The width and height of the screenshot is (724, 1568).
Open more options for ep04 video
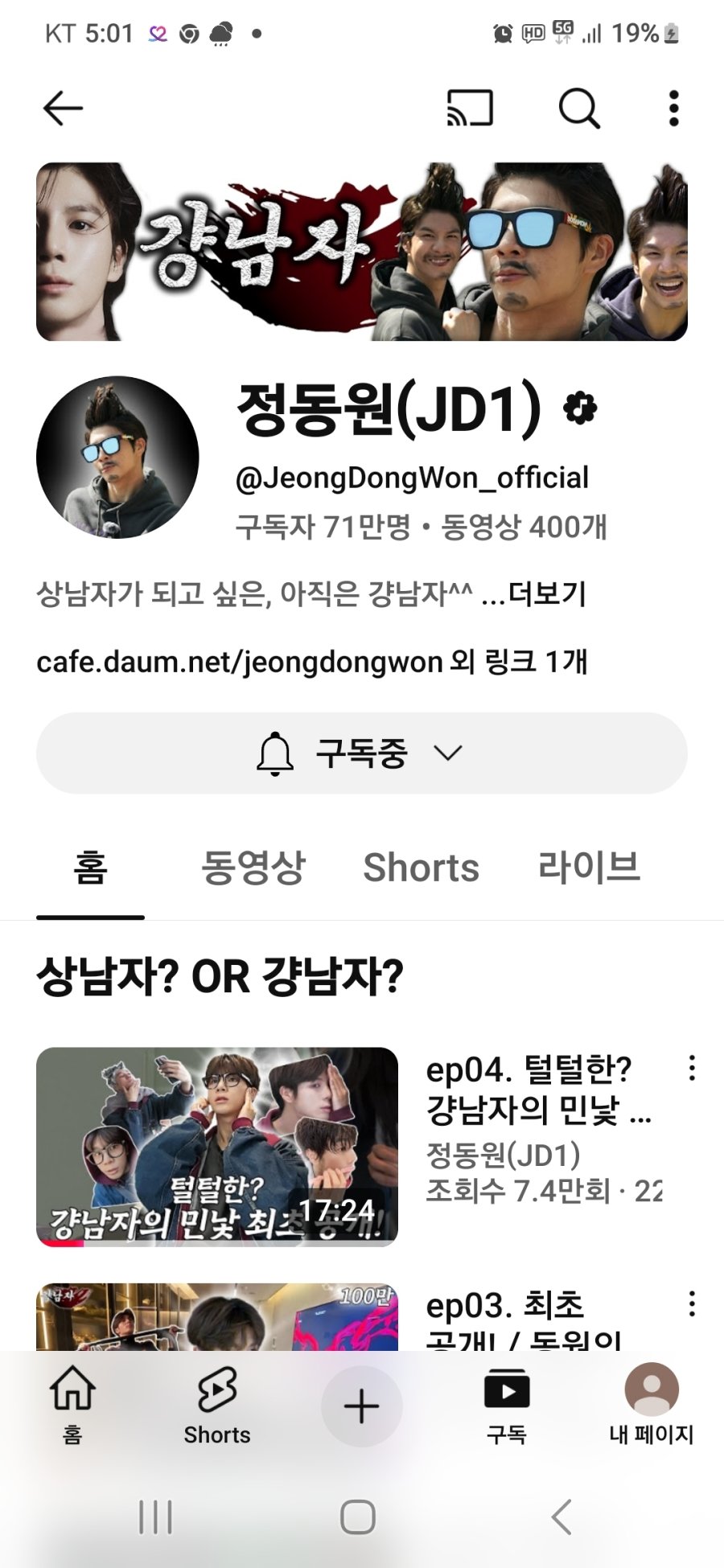tap(692, 1069)
